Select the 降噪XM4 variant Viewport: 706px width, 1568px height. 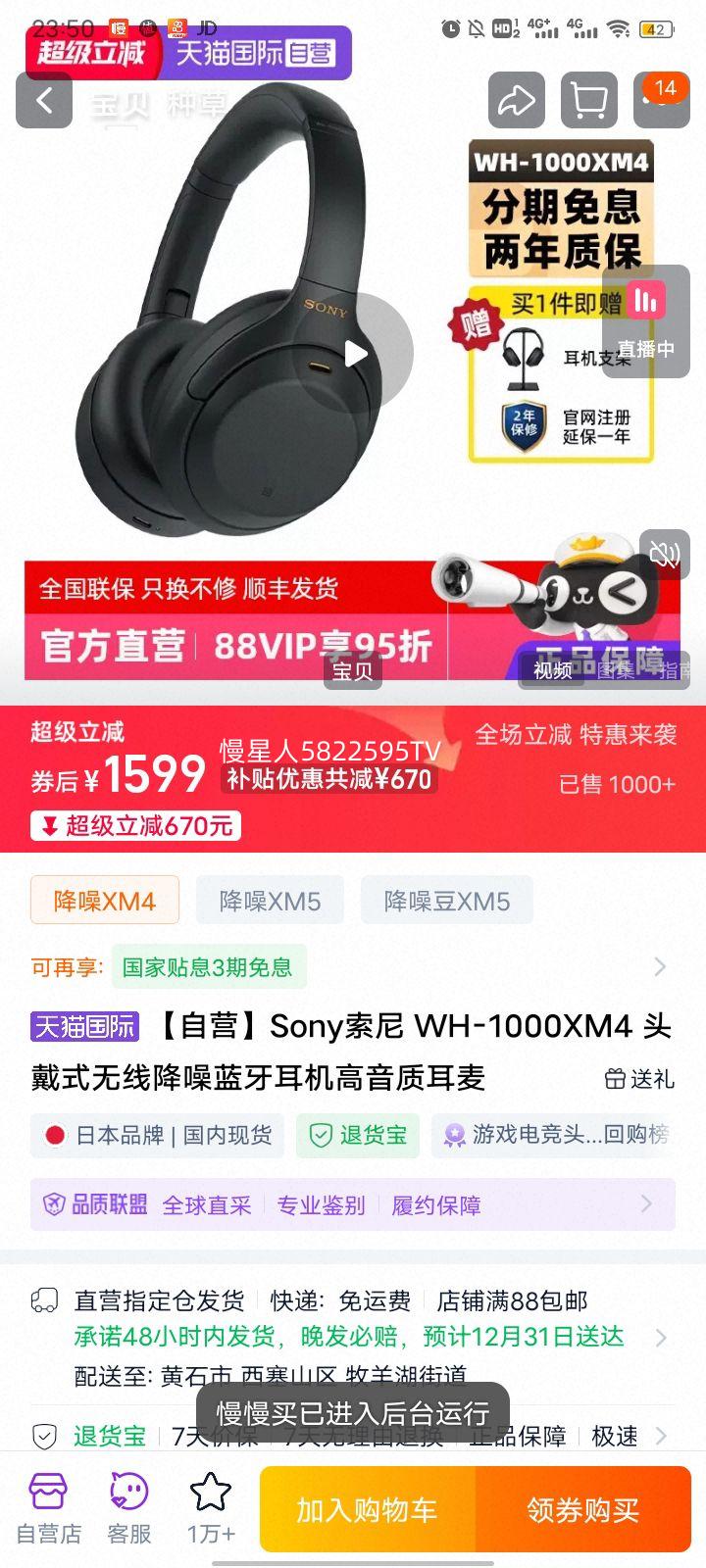105,901
